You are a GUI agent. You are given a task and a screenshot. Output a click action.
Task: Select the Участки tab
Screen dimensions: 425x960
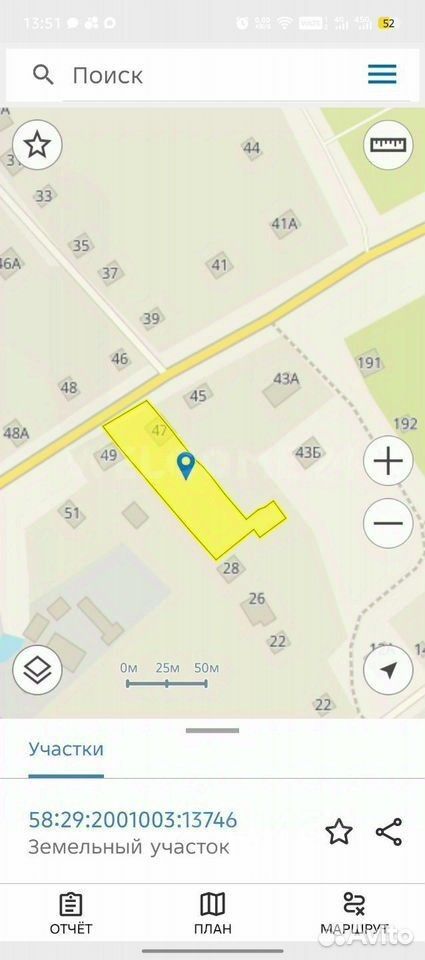click(x=66, y=750)
